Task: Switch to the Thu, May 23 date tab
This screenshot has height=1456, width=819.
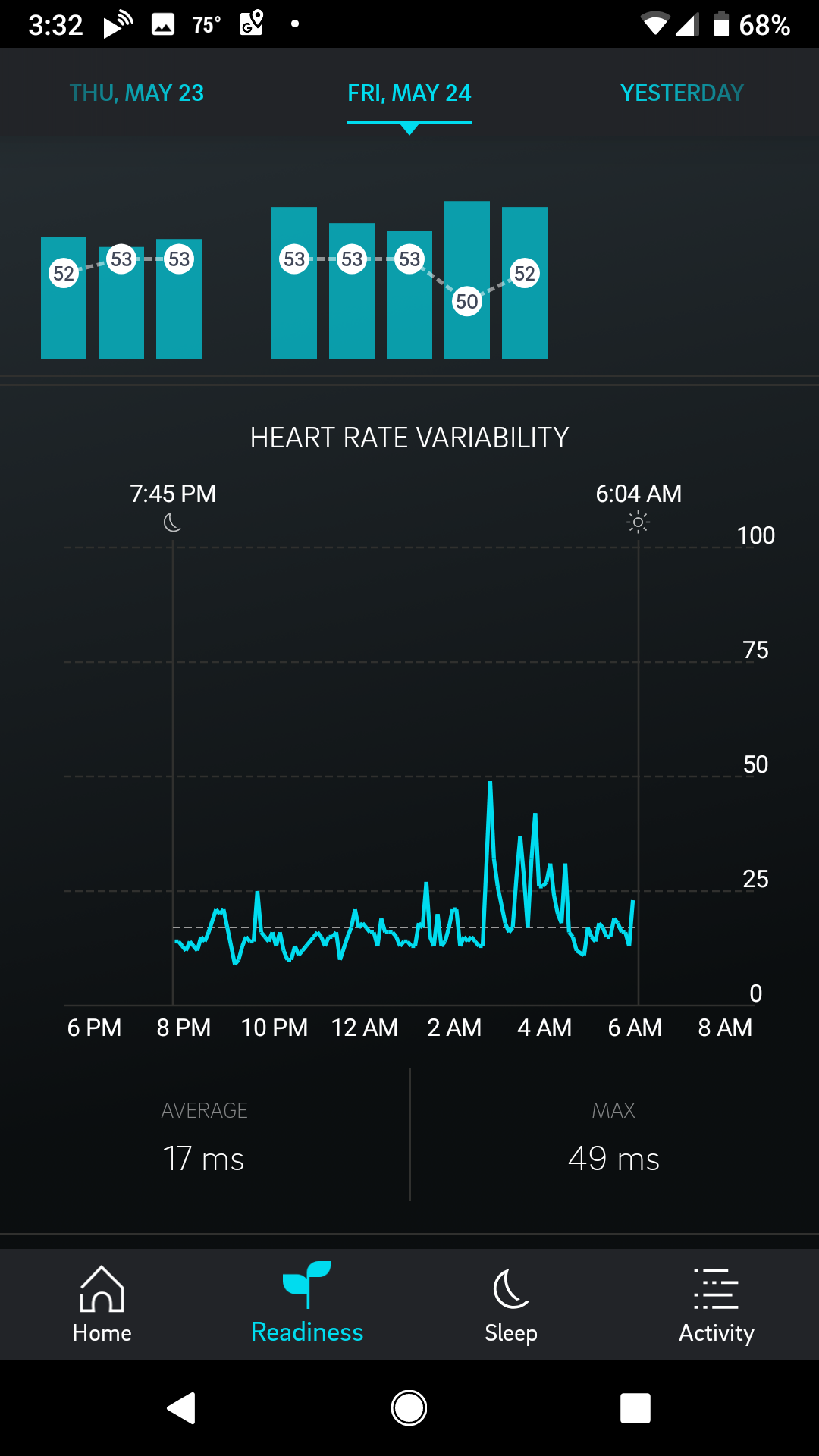Action: tap(136, 93)
